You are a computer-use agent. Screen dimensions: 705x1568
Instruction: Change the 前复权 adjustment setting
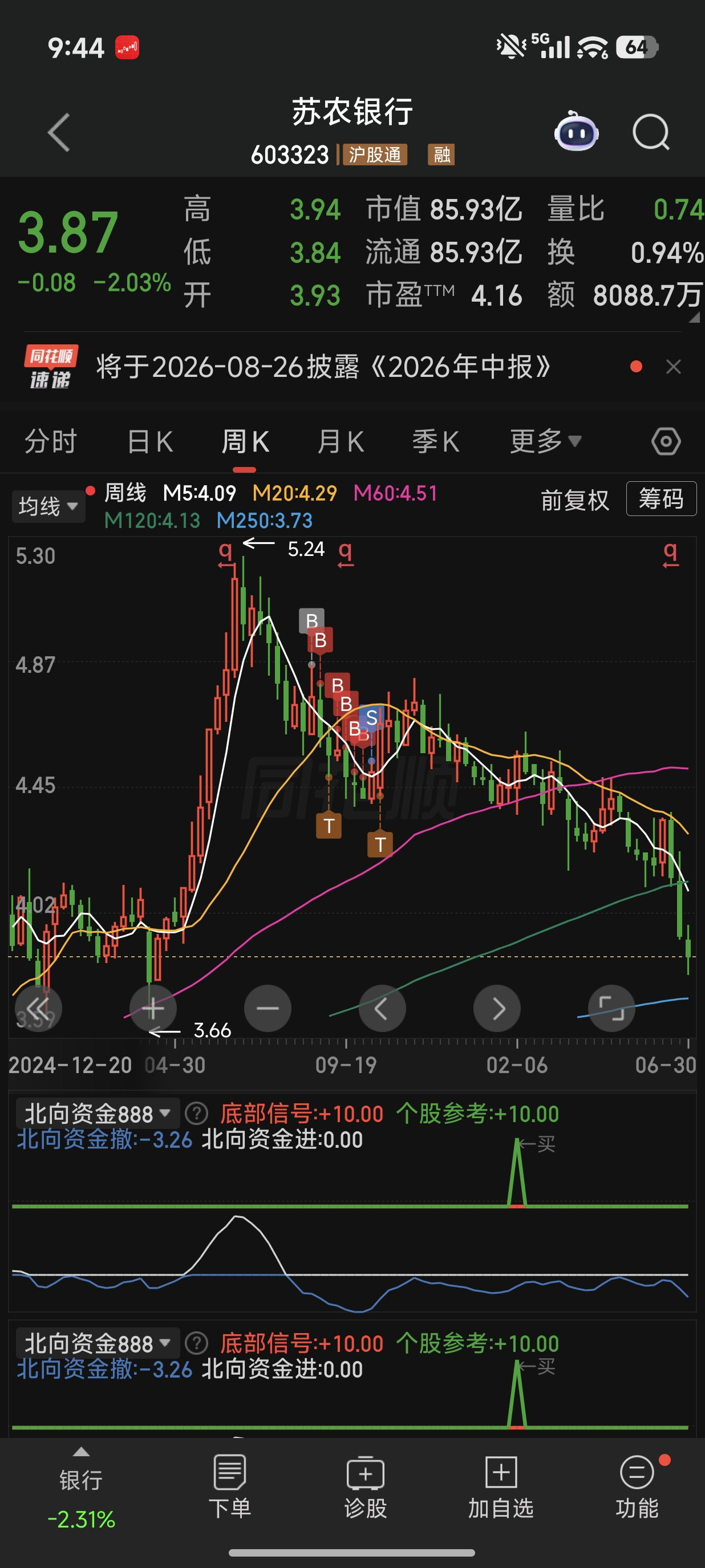tap(575, 501)
